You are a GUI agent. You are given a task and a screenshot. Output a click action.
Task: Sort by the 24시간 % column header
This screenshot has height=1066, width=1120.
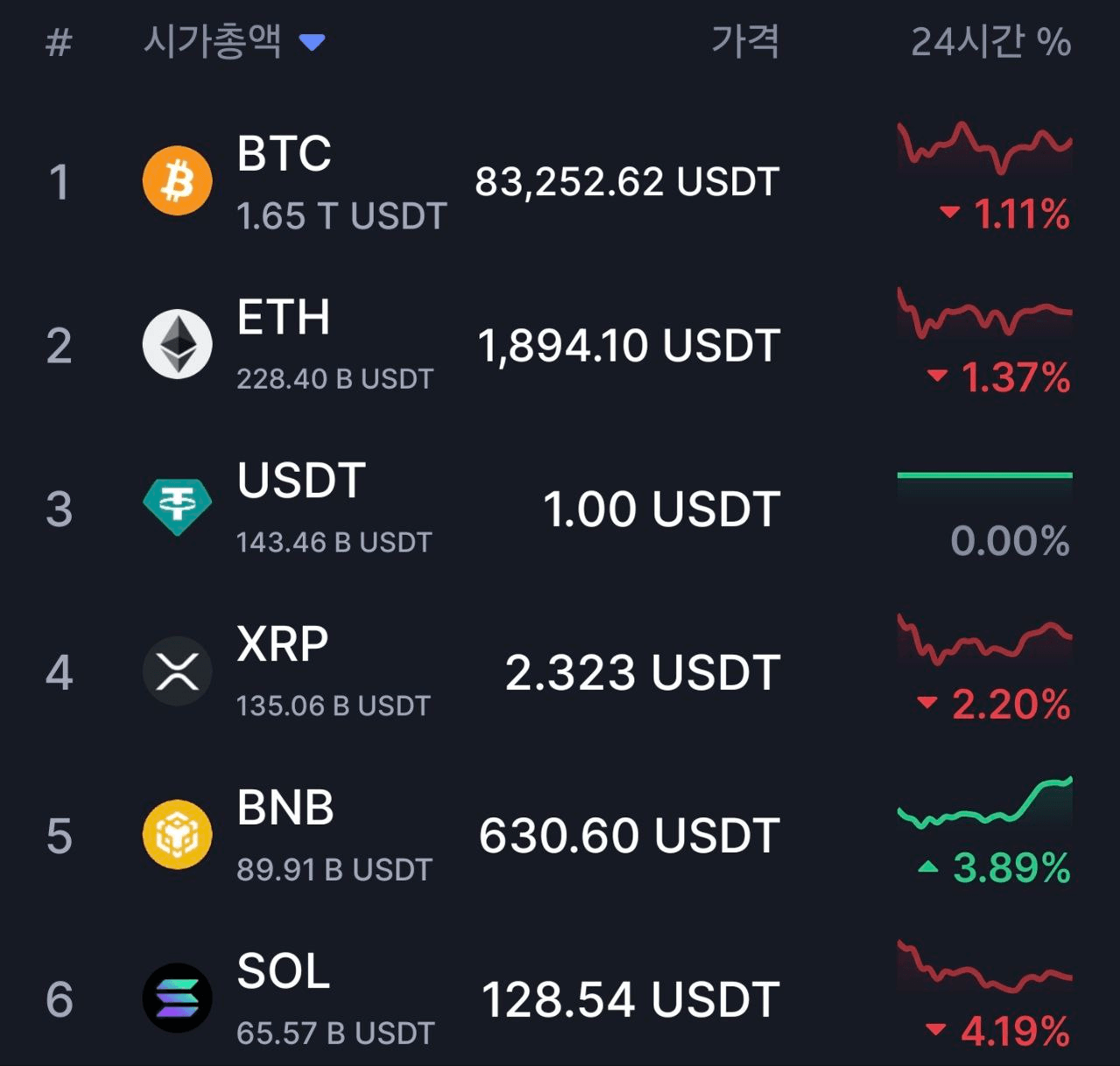coord(990,41)
